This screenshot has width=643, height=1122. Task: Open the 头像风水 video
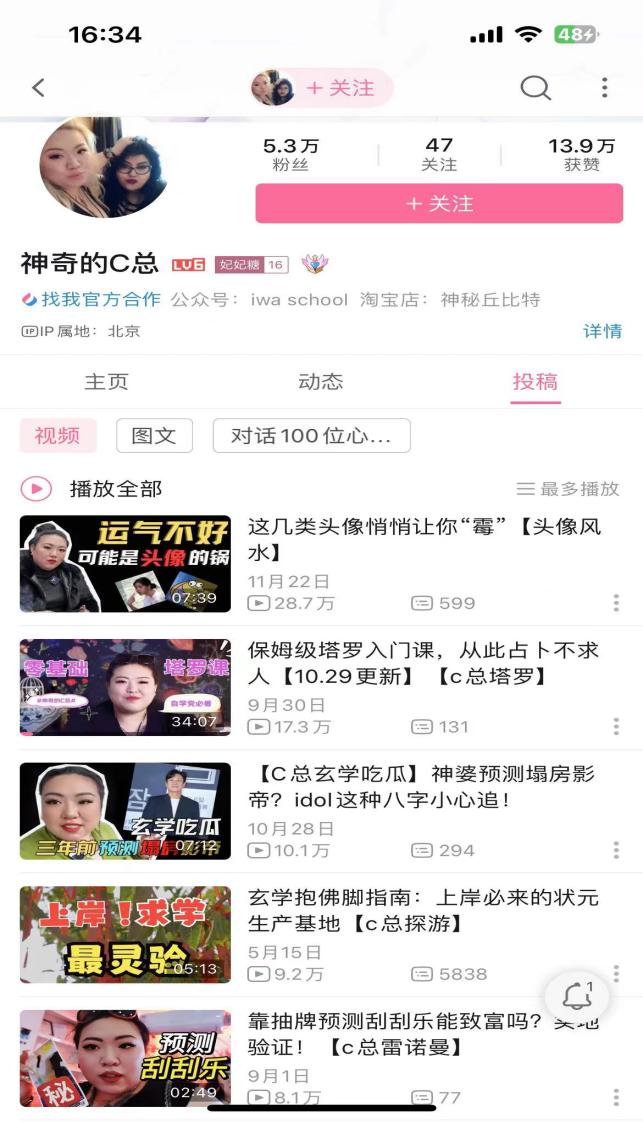pyautogui.click(x=424, y=539)
